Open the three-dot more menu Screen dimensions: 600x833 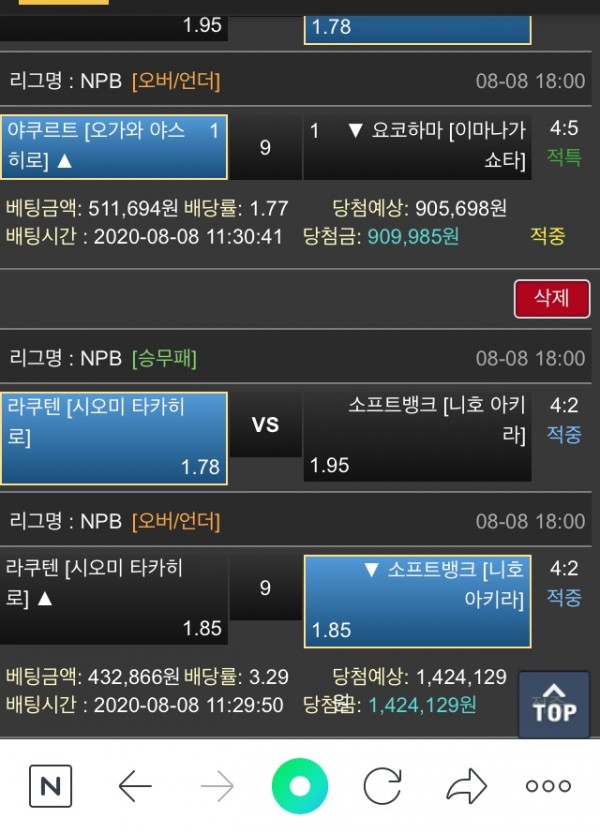(548, 787)
